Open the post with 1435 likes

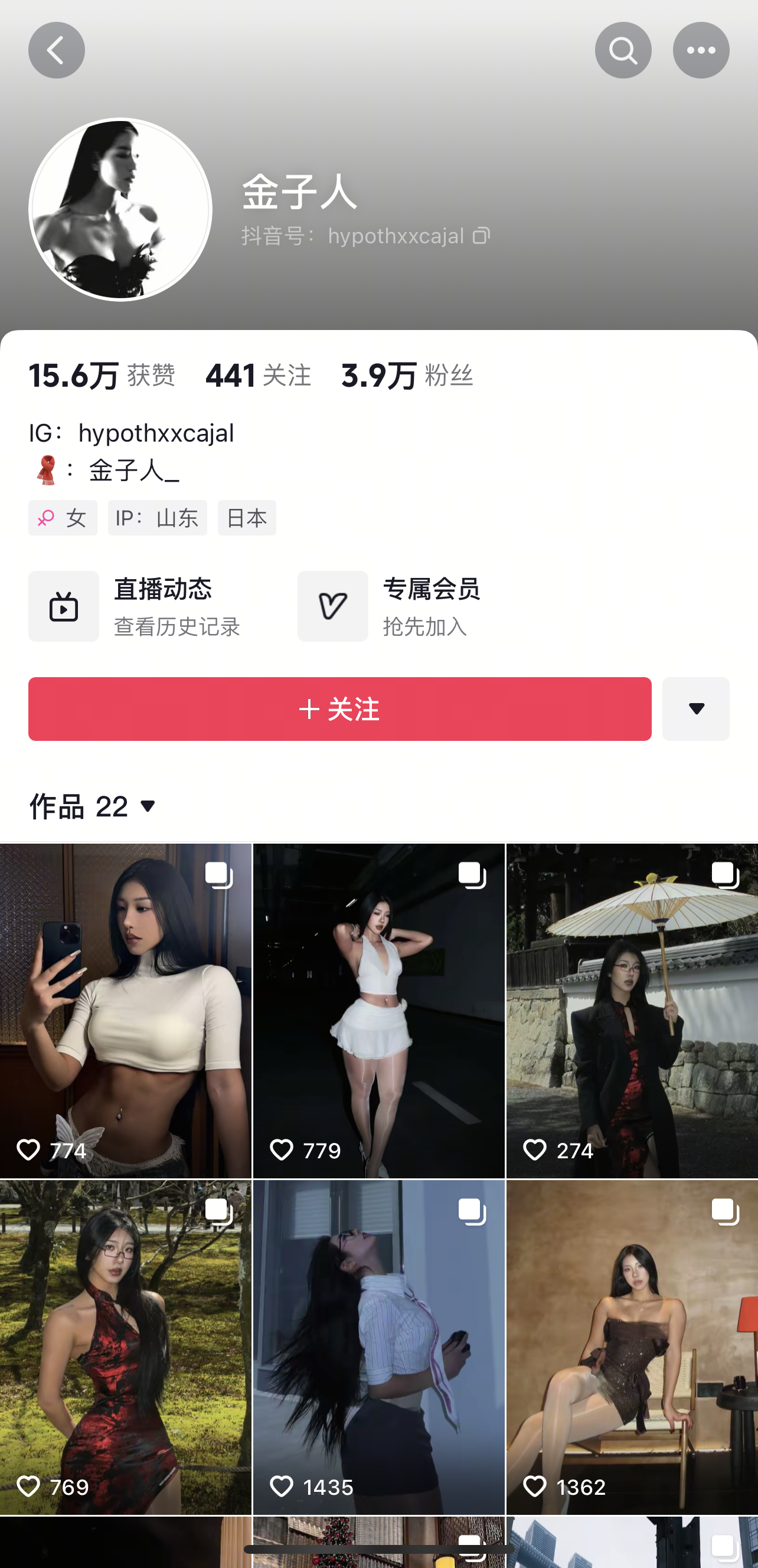378,1347
